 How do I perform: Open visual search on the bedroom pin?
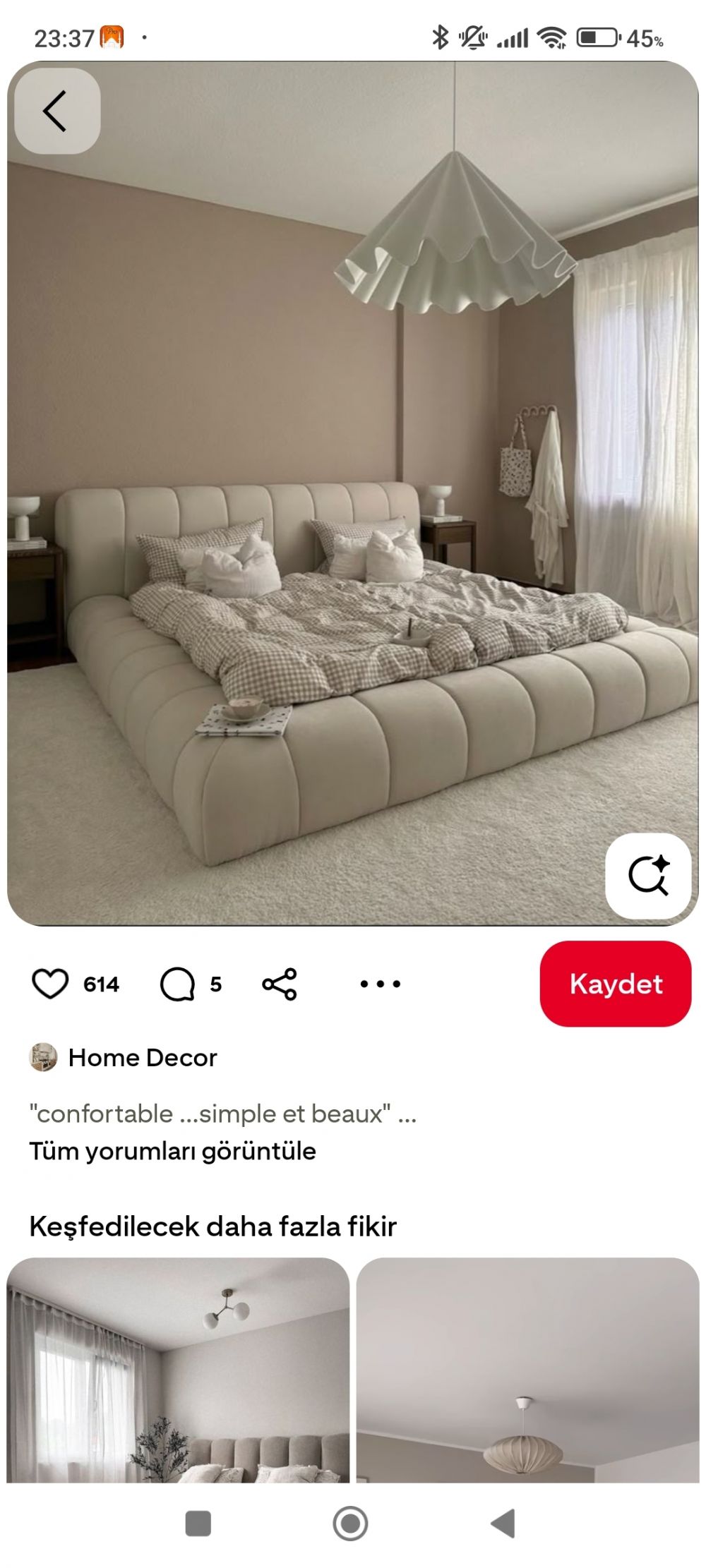point(648,876)
